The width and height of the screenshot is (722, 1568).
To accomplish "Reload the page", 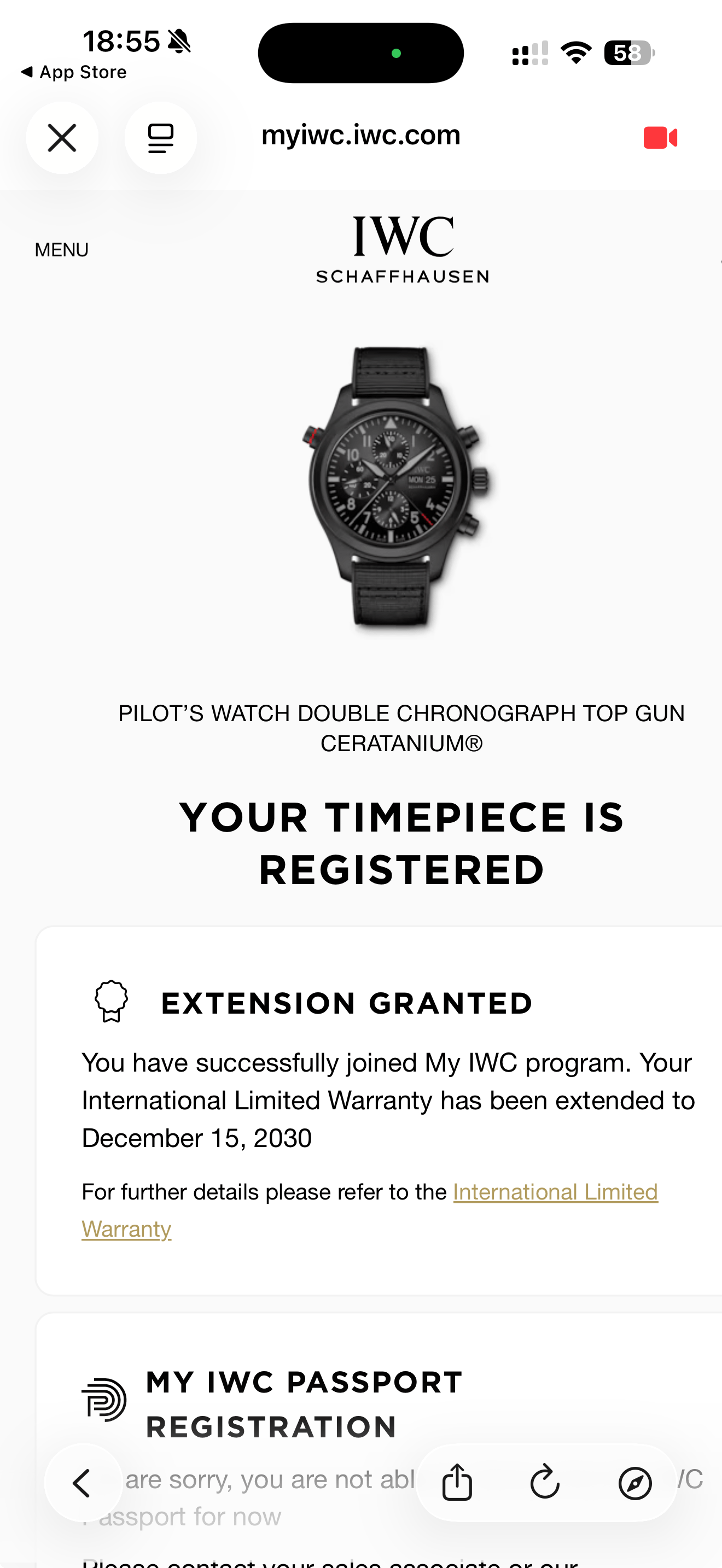I will tap(545, 1482).
